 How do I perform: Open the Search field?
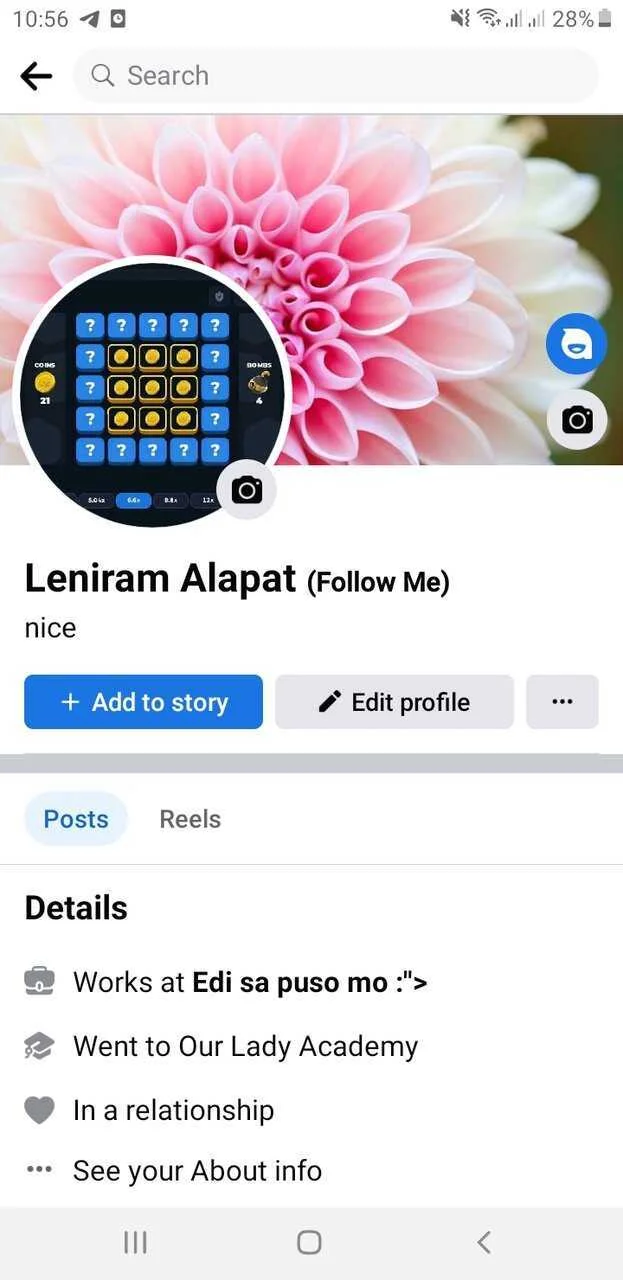click(336, 76)
